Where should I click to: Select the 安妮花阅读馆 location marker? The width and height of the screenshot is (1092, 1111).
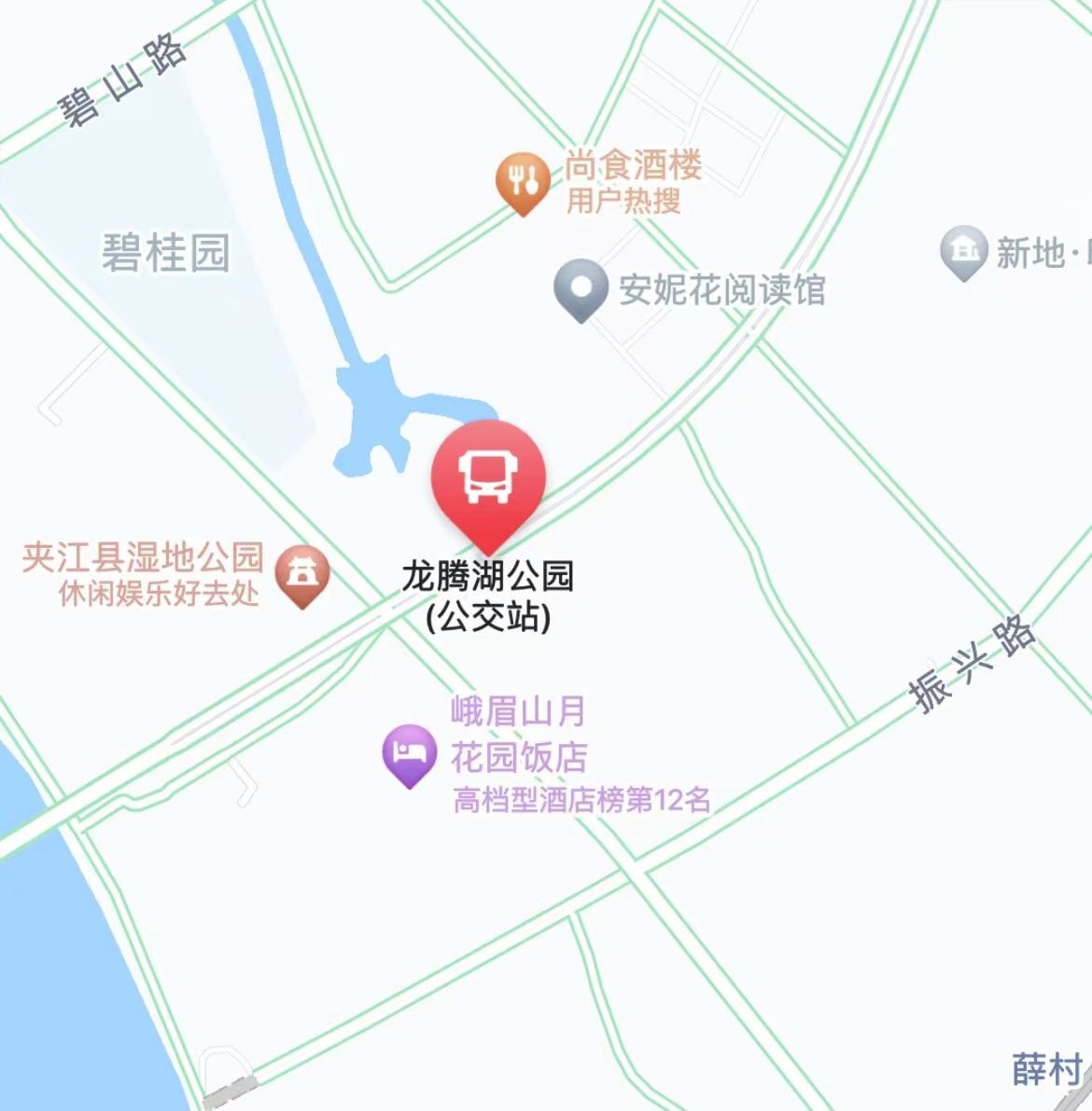coord(581,287)
